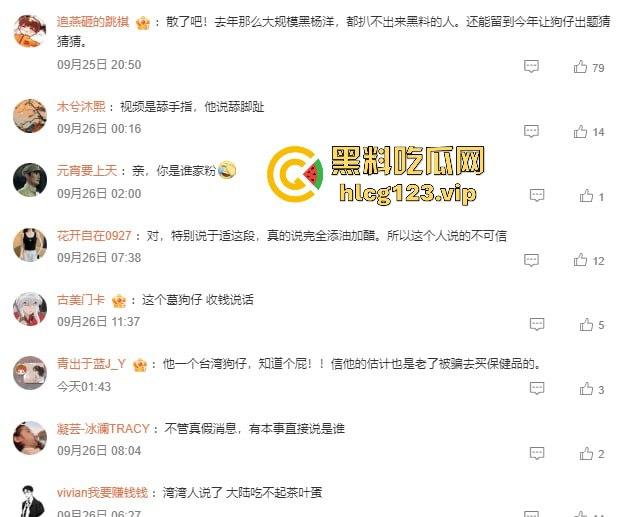This screenshot has width=627, height=517.
Task: Like 木兮沐熙's comment
Action: coord(580,131)
